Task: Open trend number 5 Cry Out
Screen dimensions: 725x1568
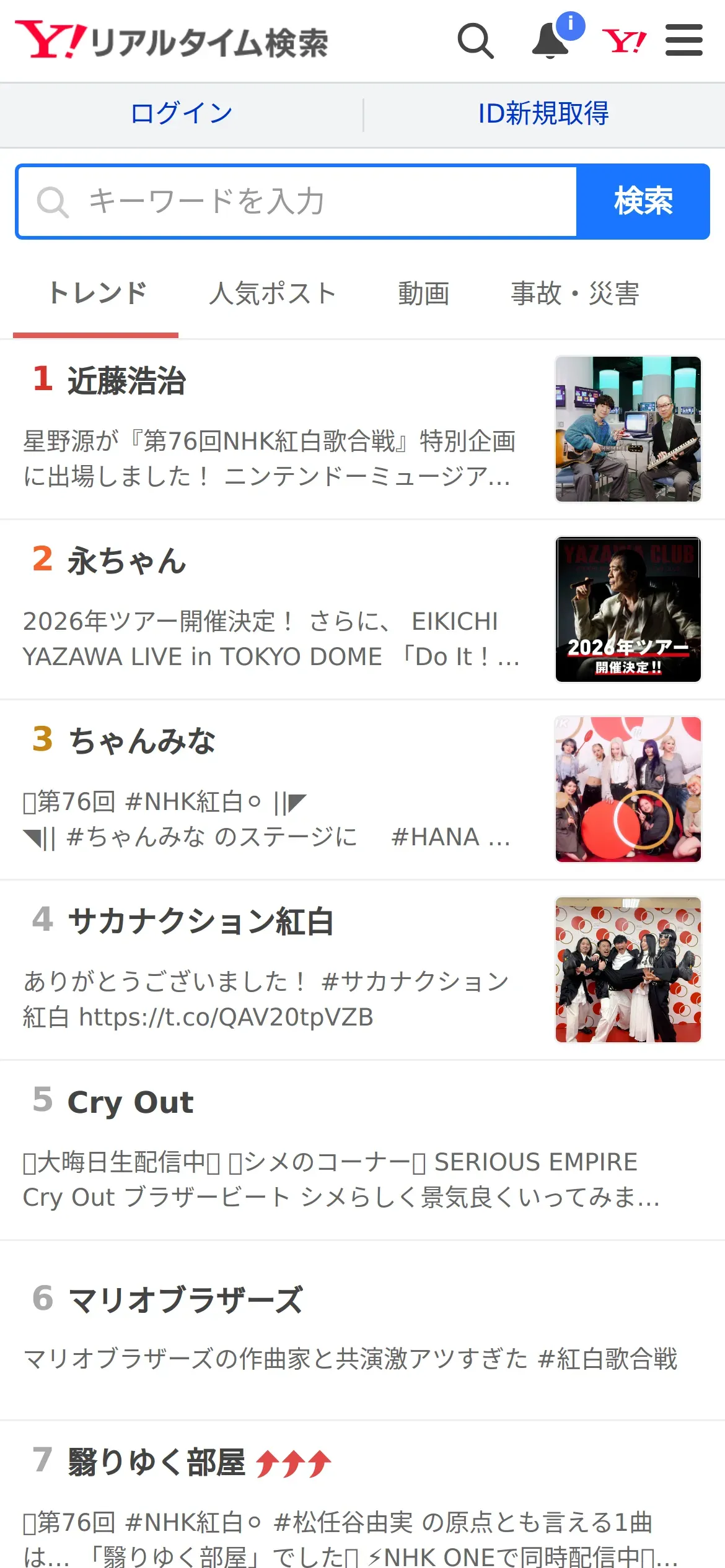Action: click(131, 1102)
